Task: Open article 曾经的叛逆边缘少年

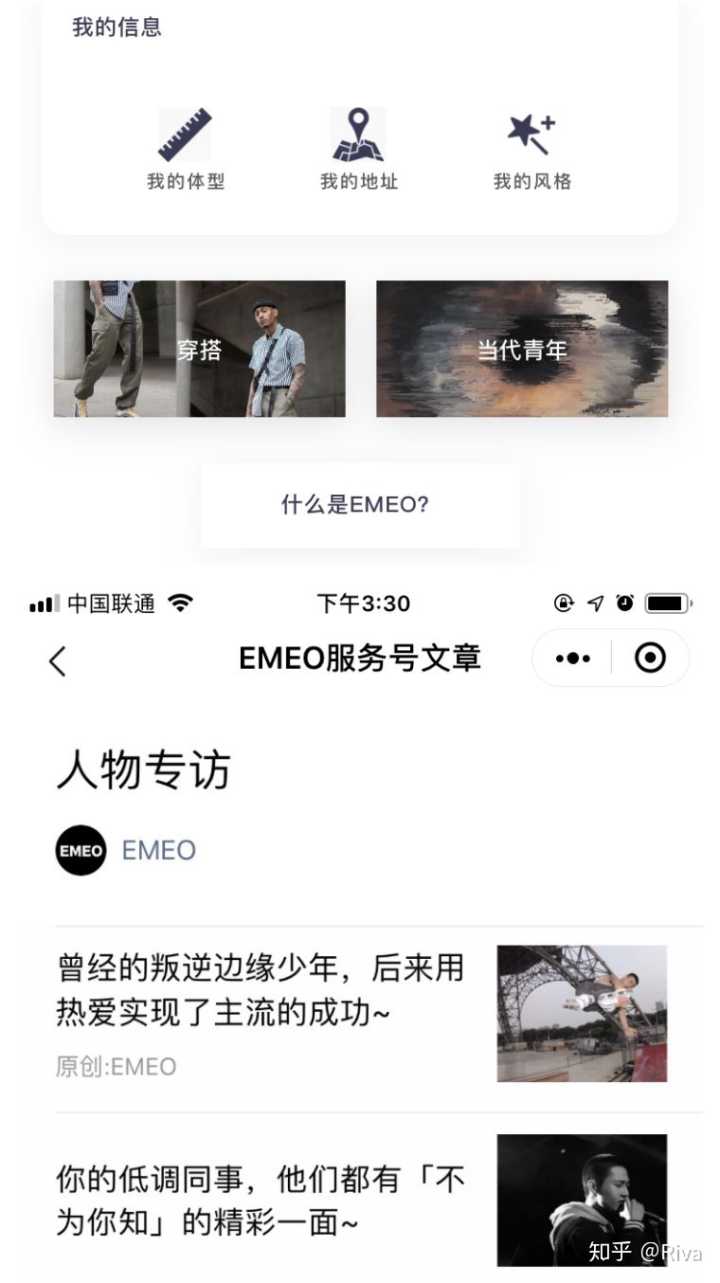Action: pyautogui.click(x=260, y=990)
